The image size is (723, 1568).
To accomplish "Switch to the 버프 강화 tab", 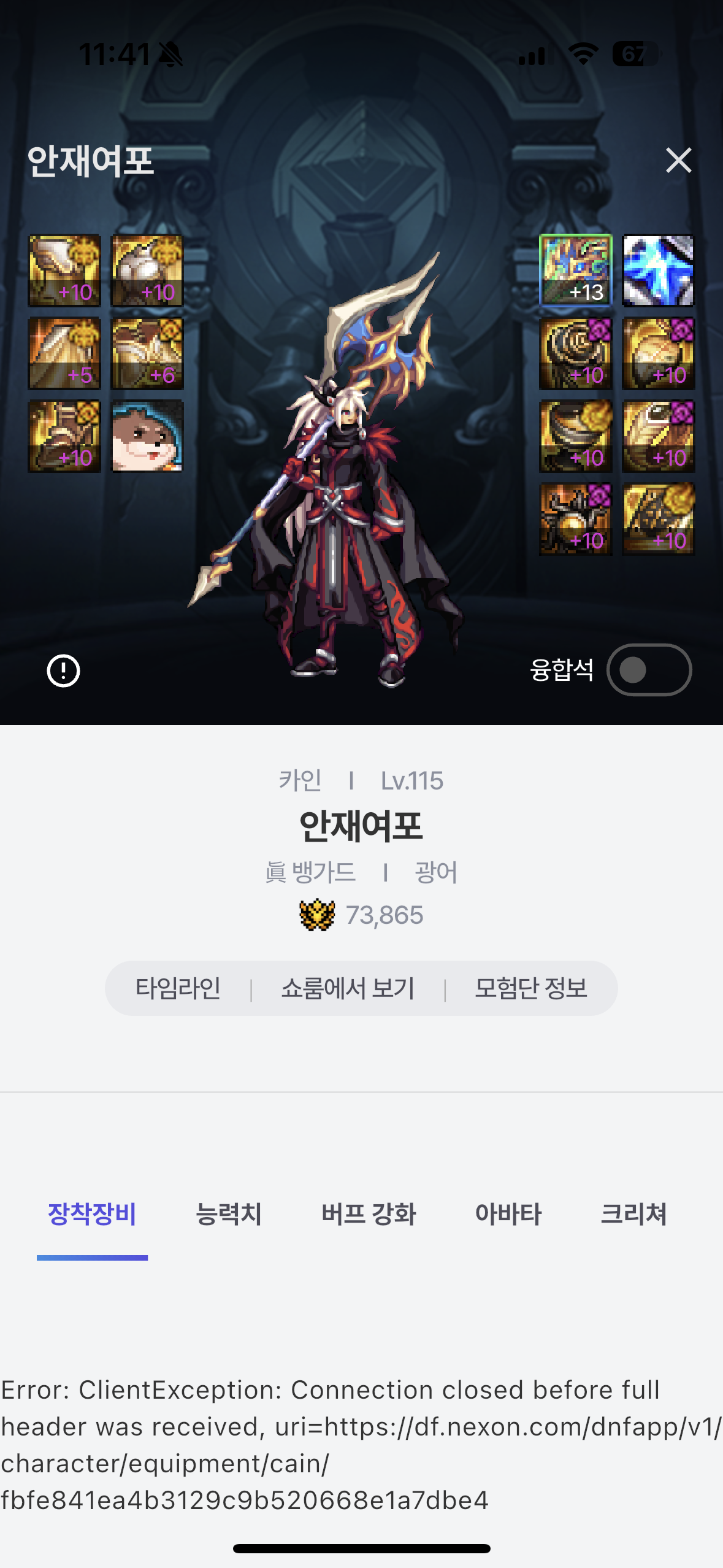I will pos(369,1214).
